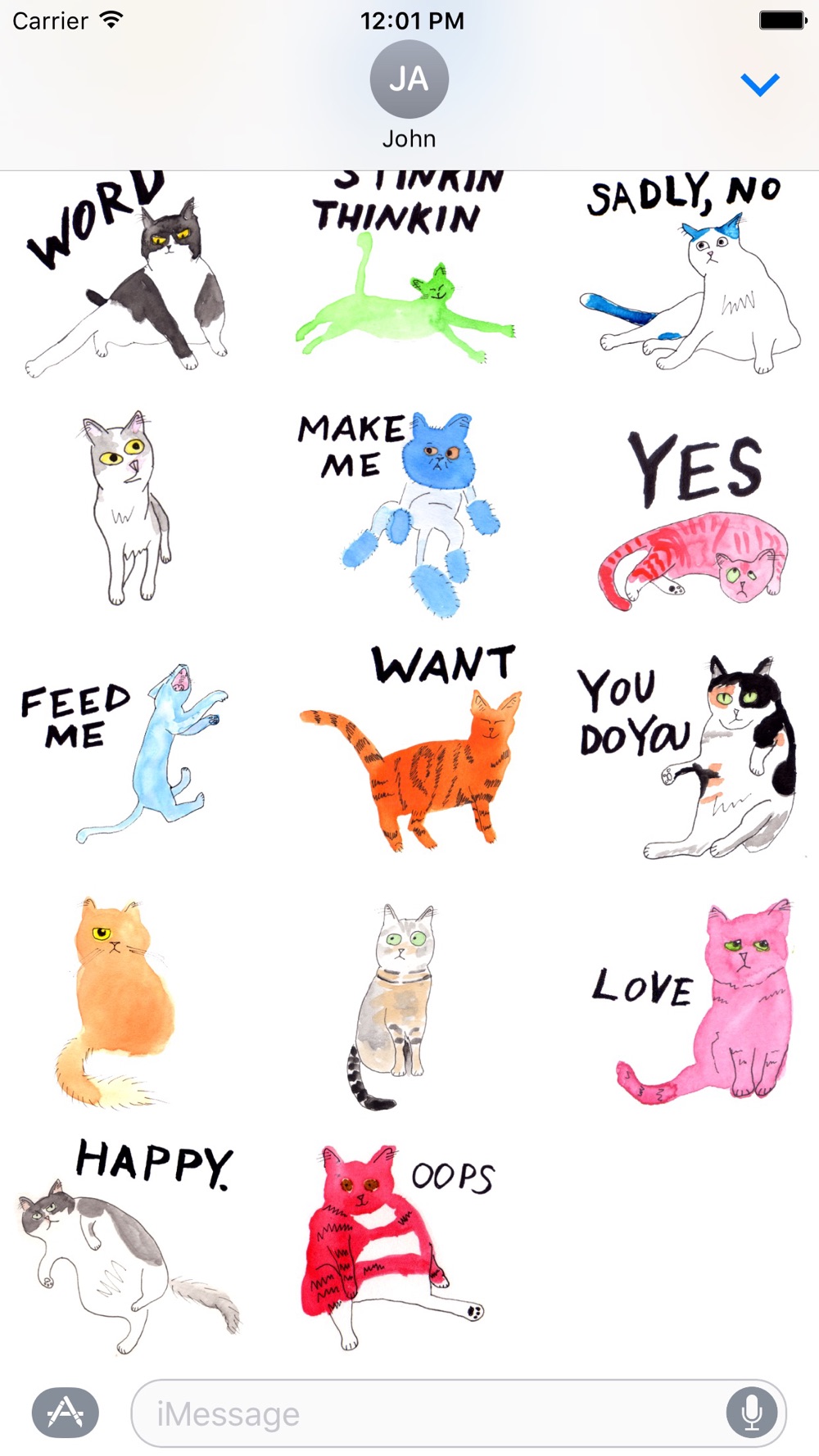Screen dimensions: 819x1456
Task: Choose the HAPPY gray-white cat sticker
Action: pos(128,1245)
